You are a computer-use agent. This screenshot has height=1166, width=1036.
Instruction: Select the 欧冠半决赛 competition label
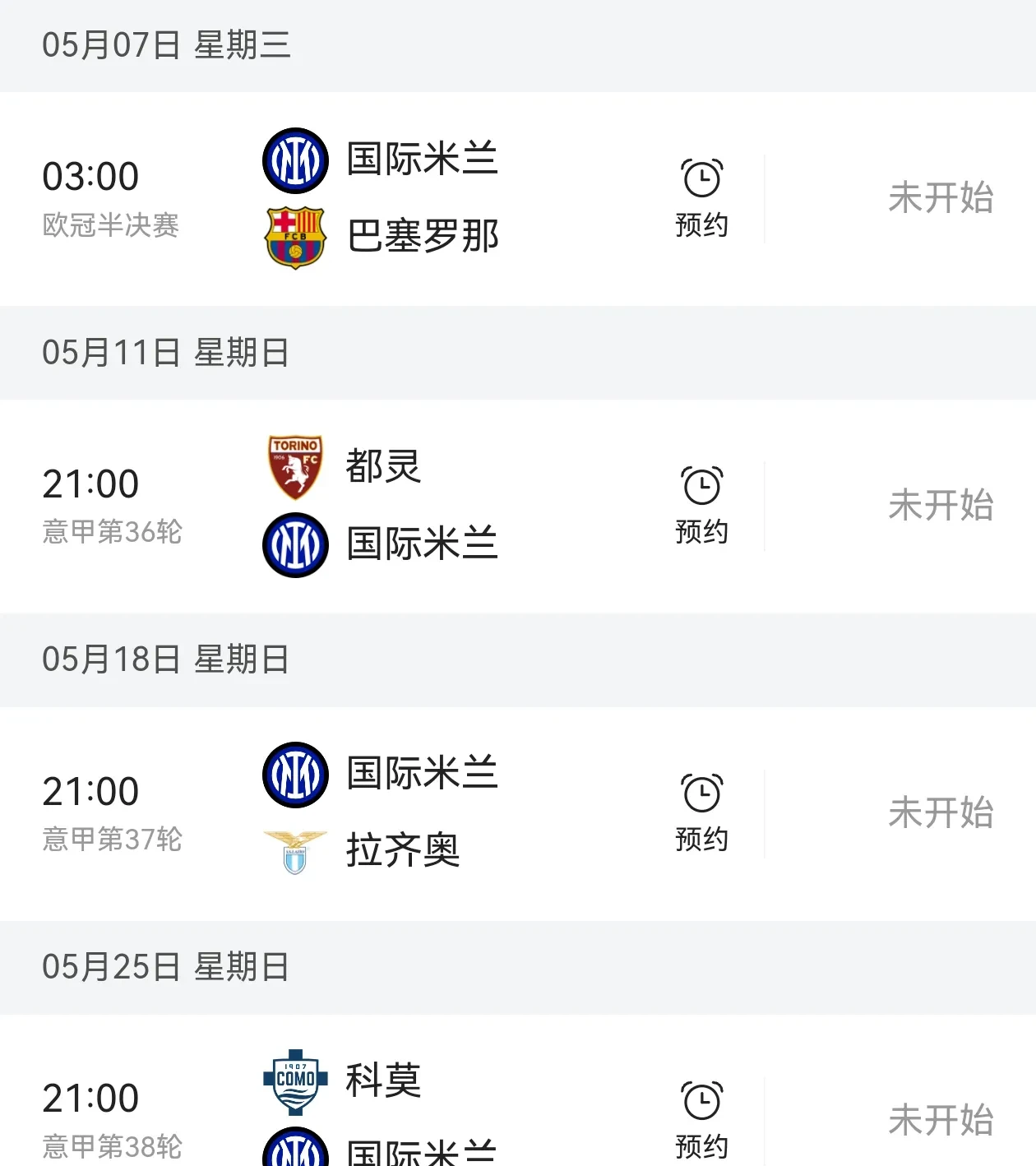[112, 223]
